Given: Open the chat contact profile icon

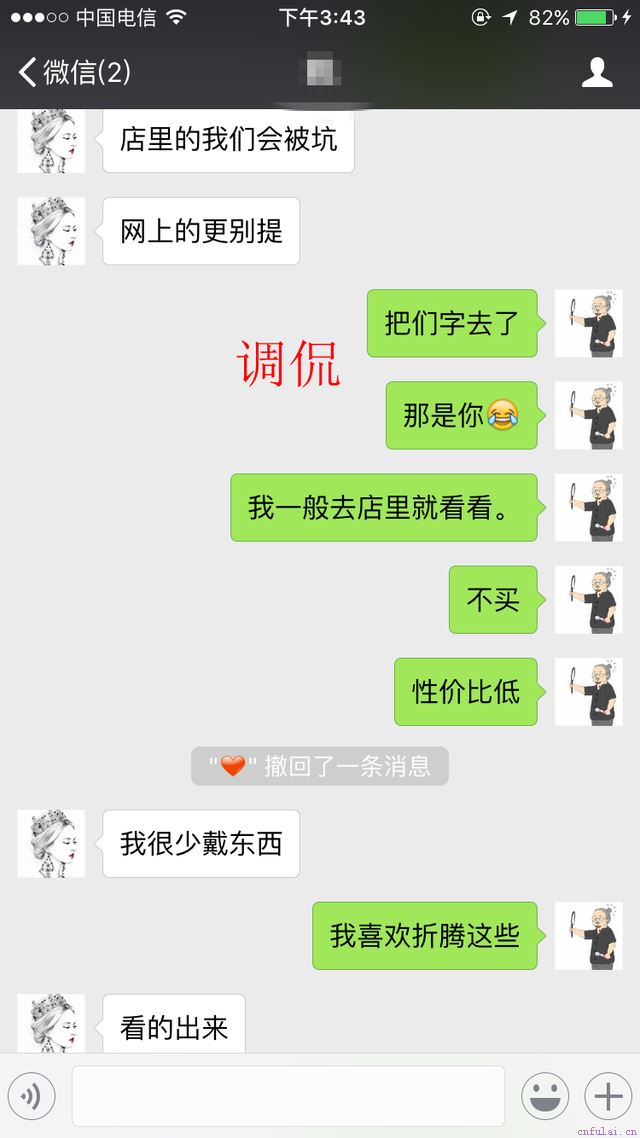Looking at the screenshot, I should point(597,72).
